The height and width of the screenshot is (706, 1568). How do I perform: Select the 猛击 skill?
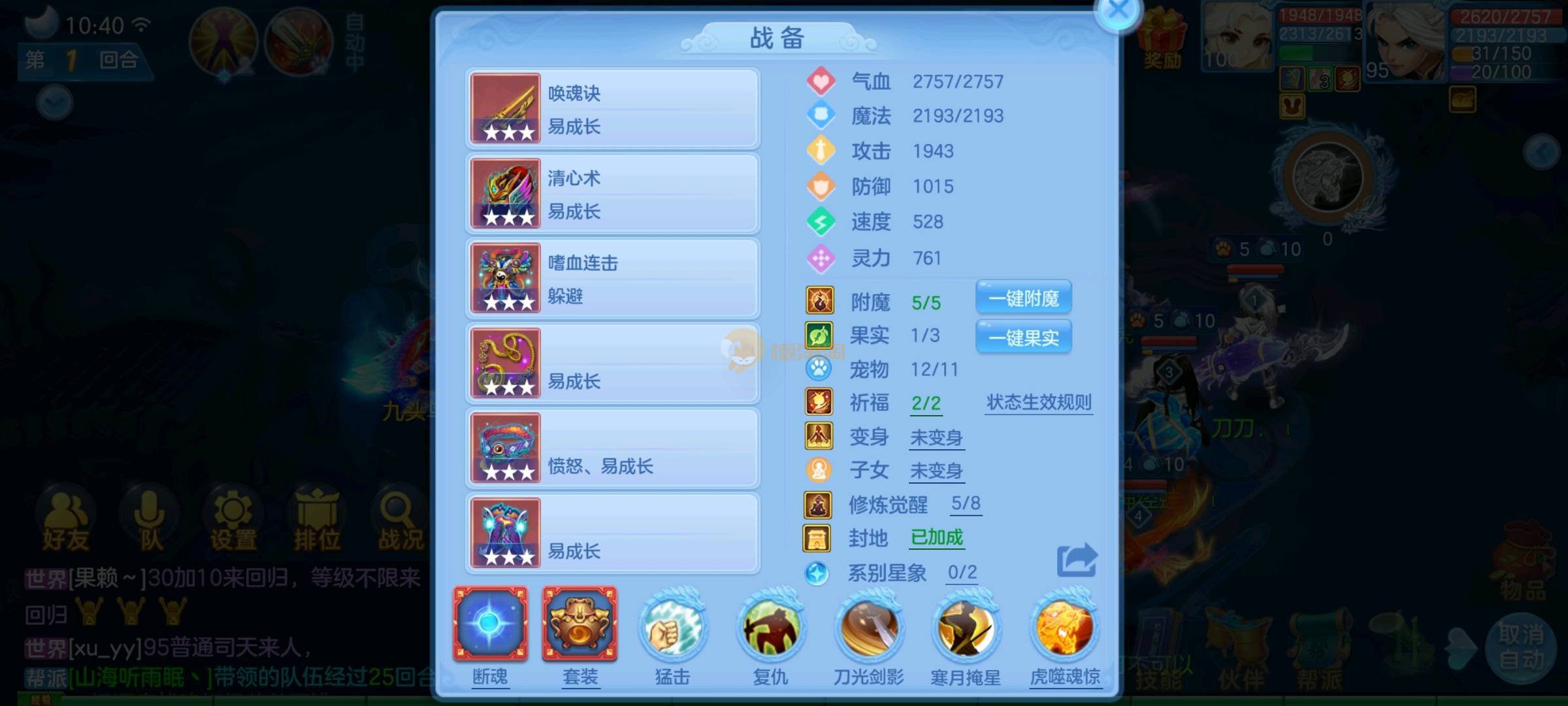click(672, 628)
